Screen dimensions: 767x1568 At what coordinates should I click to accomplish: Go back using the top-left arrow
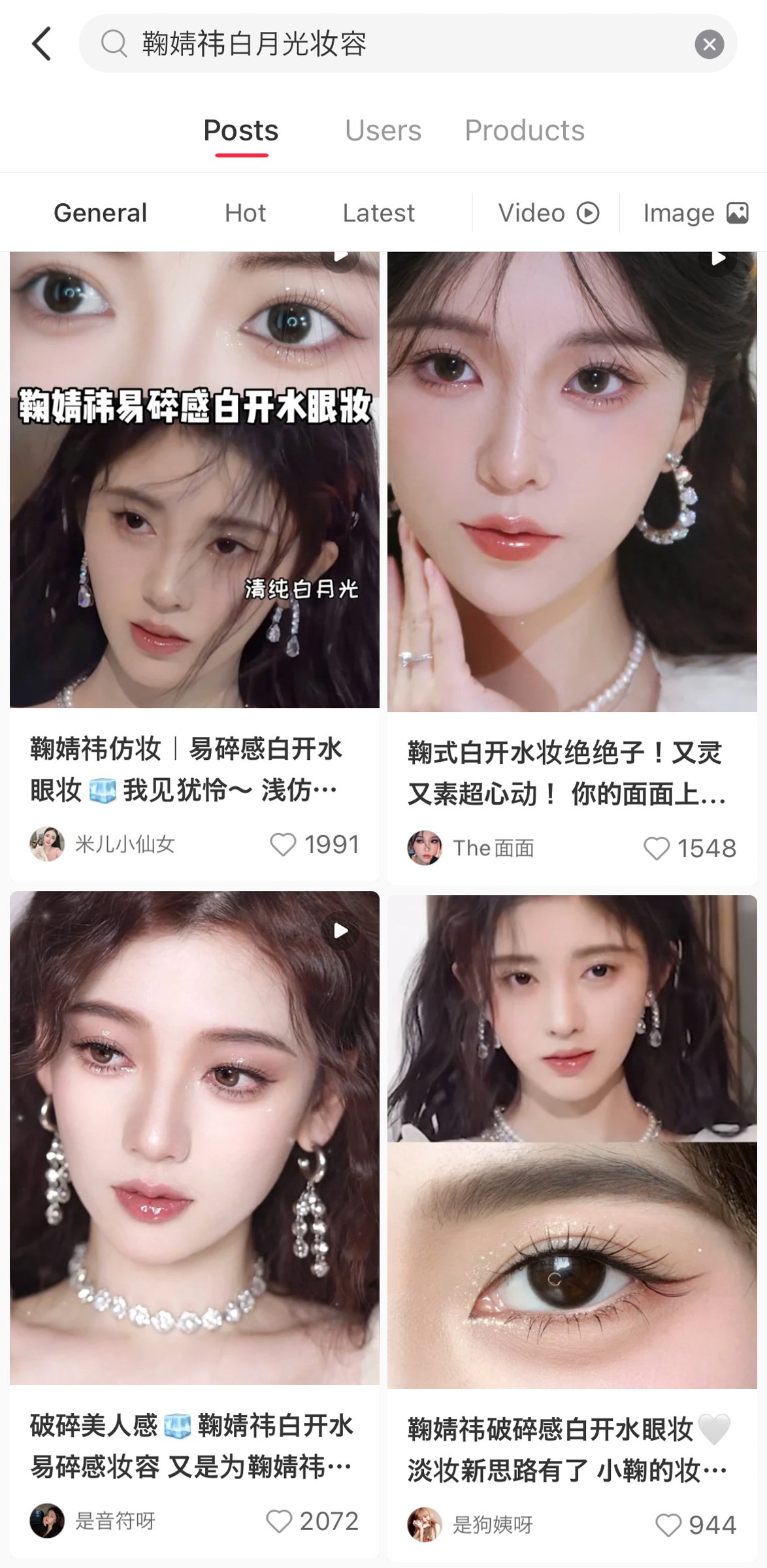pyautogui.click(x=41, y=44)
